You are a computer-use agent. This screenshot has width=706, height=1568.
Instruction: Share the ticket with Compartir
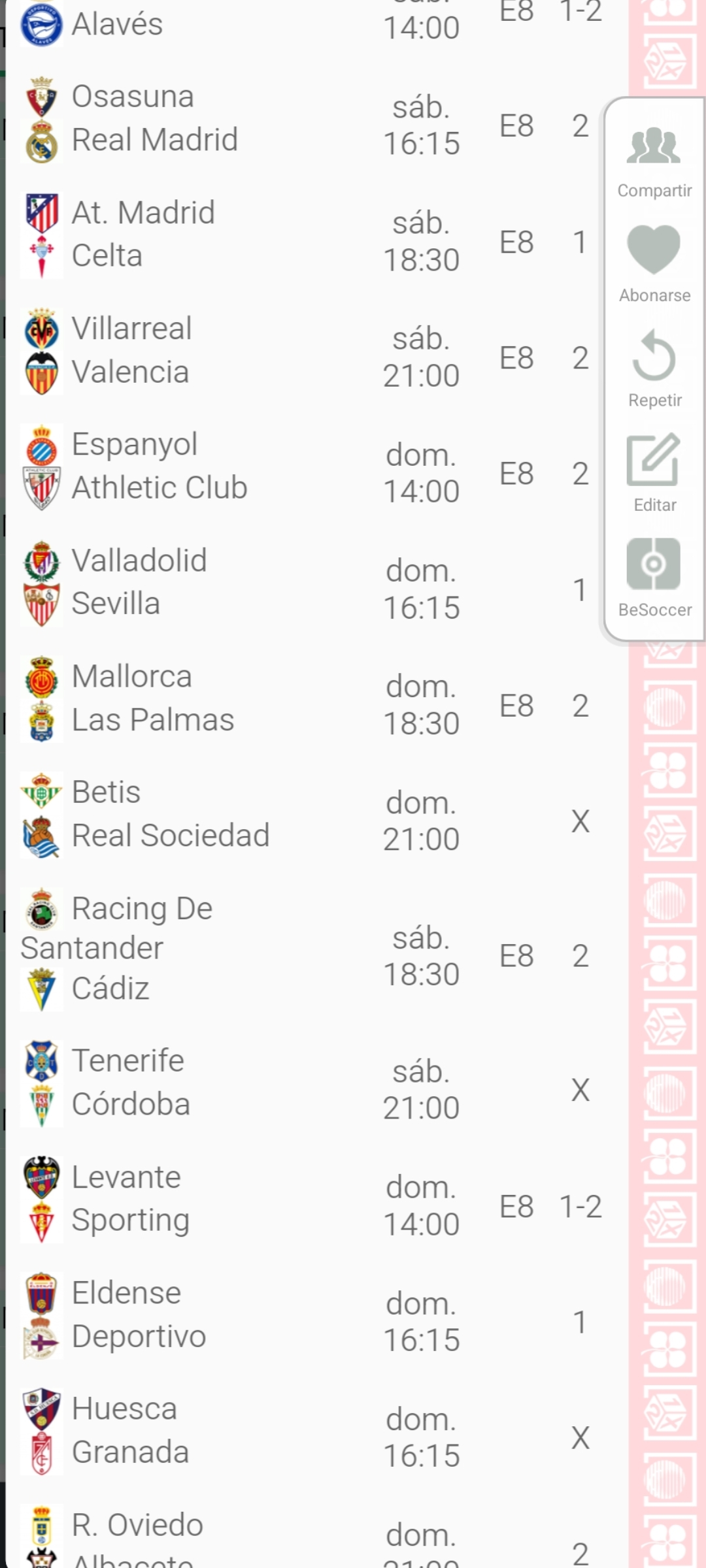654,160
